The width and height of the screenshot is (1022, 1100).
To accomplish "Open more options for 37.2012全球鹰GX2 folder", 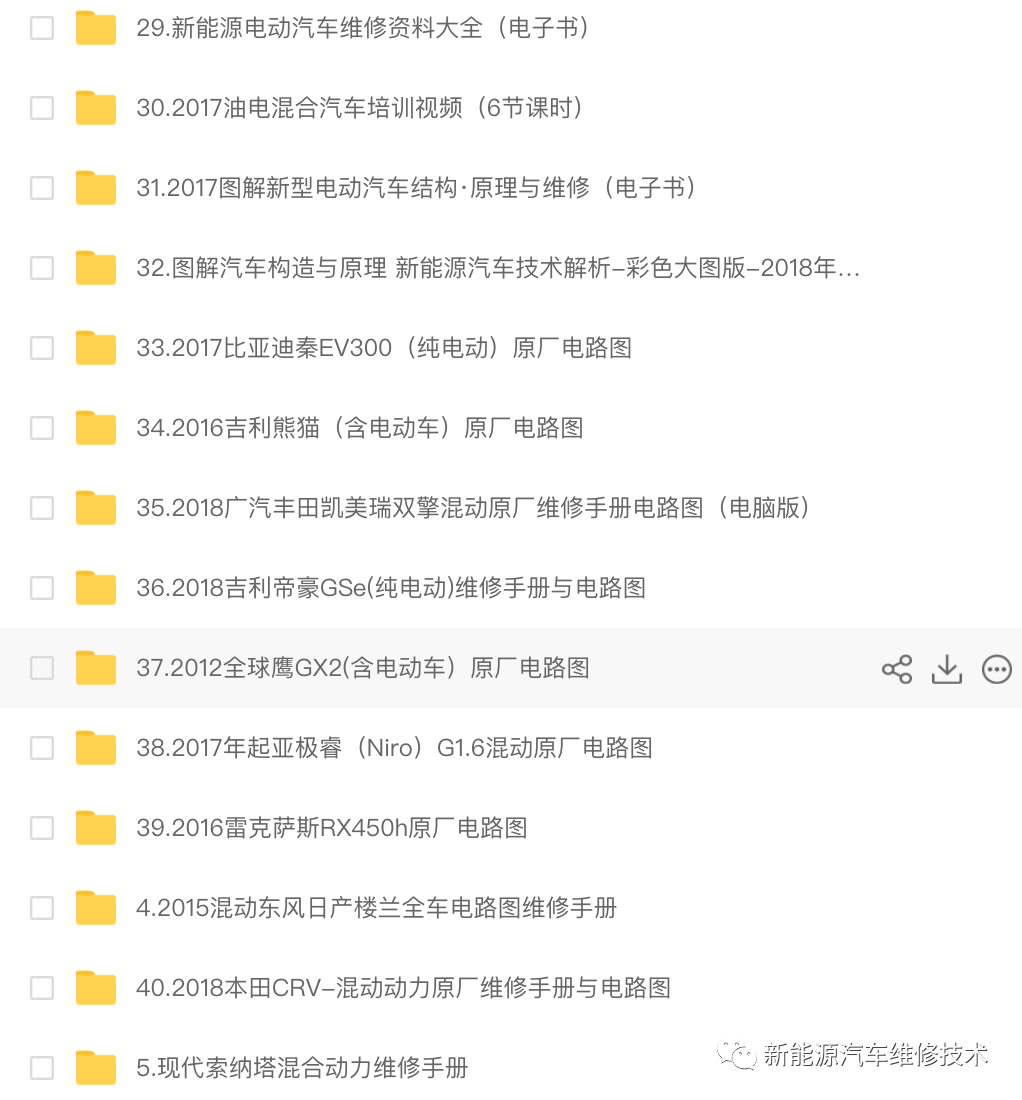I will tap(996, 669).
